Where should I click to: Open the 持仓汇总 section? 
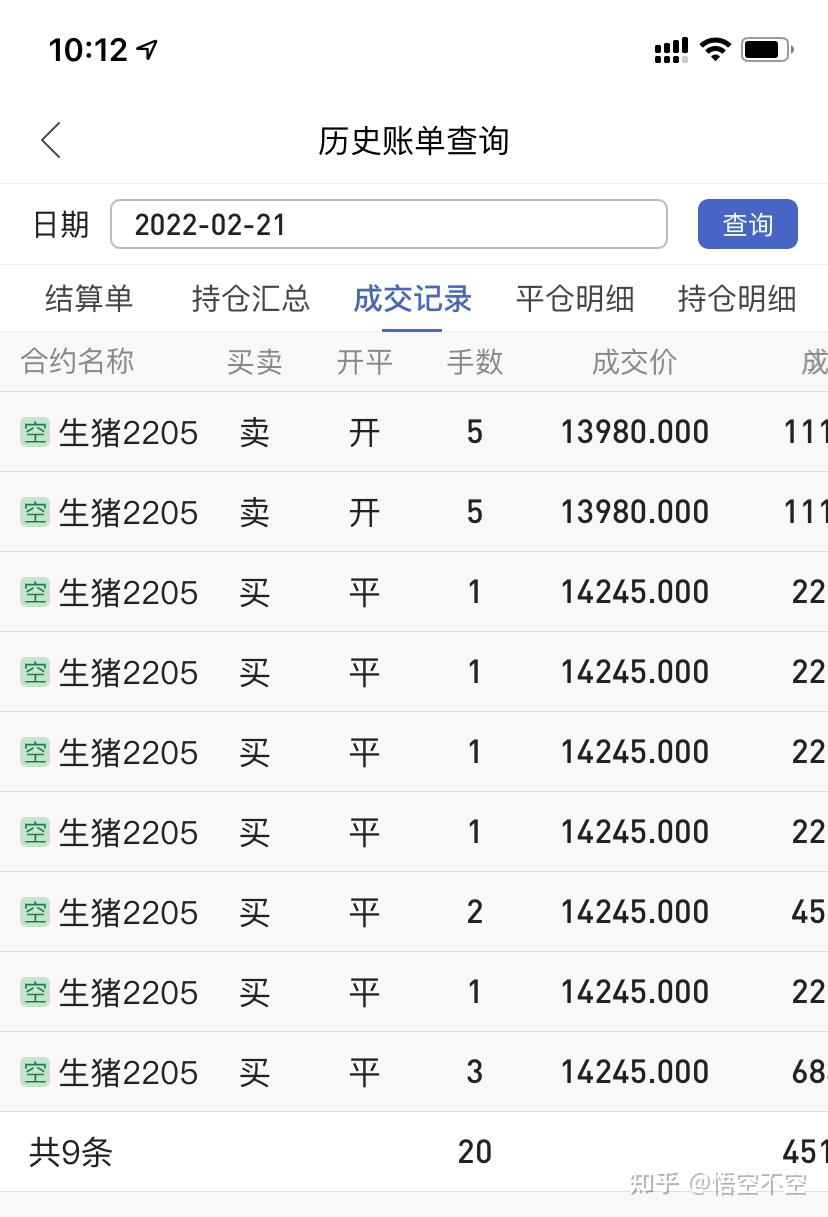coord(249,299)
